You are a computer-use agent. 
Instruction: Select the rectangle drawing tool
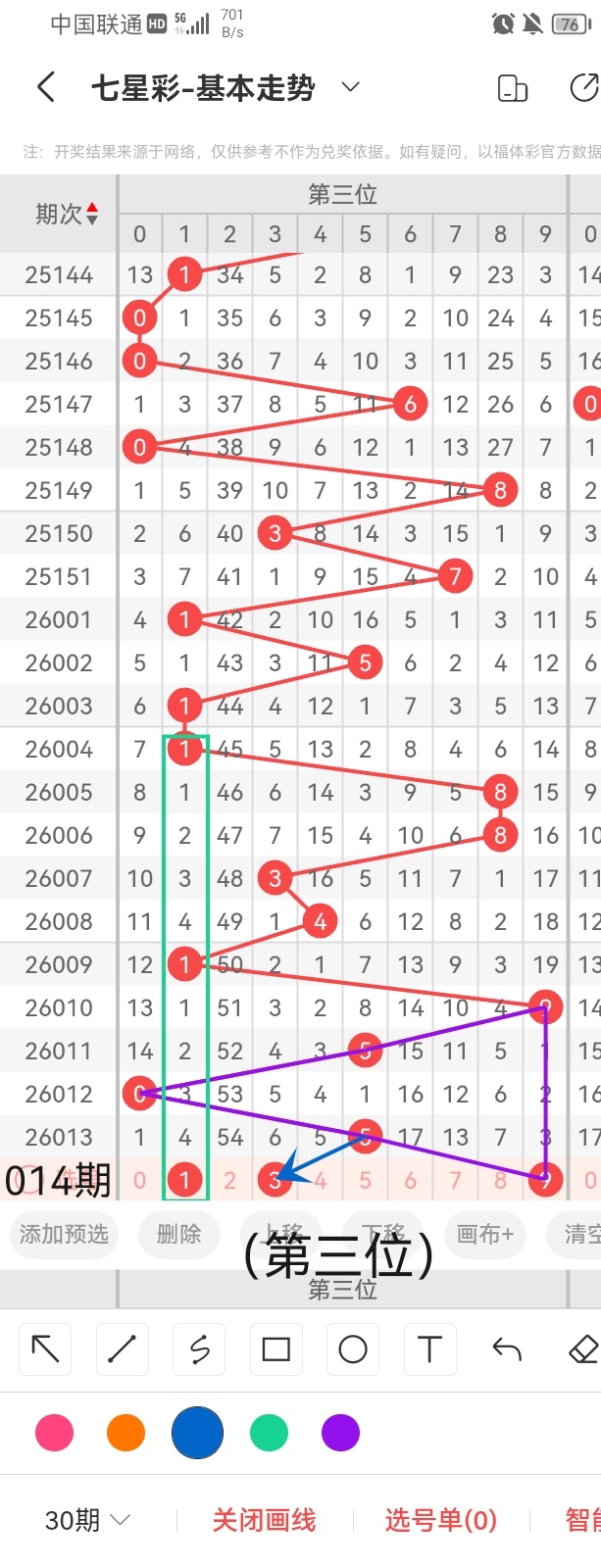pos(276,1349)
